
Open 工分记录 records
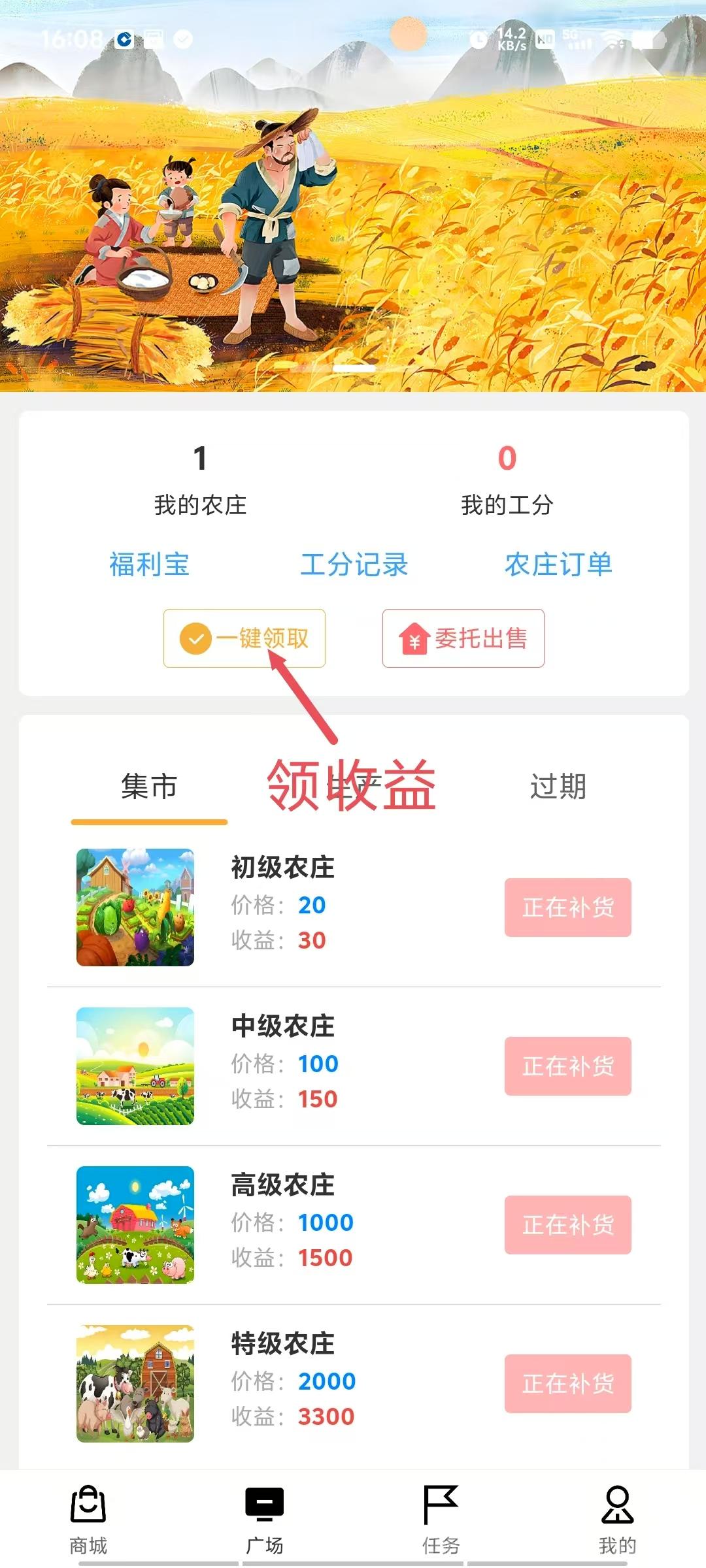[354, 564]
